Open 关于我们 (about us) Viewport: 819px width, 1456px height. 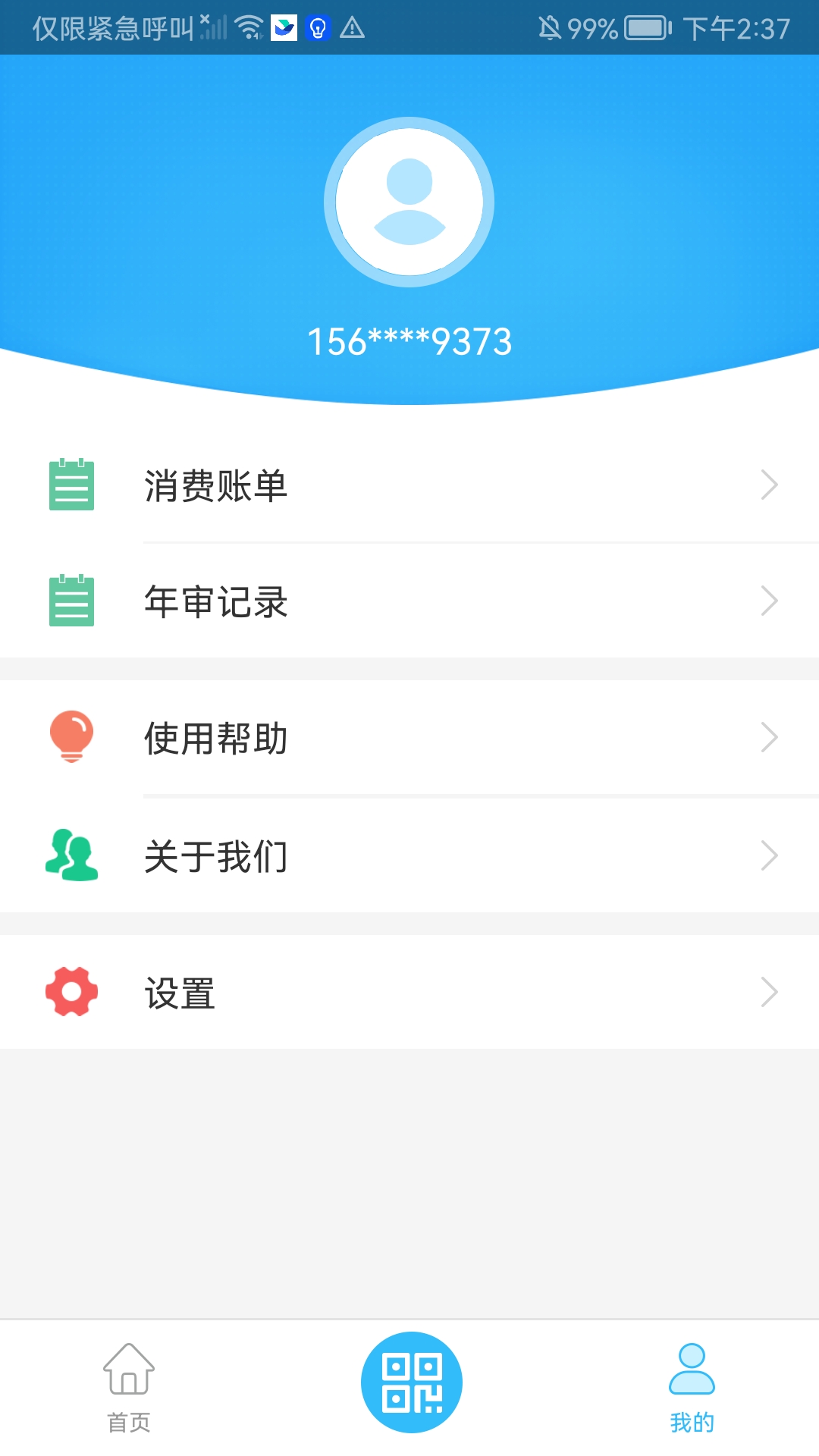(x=409, y=856)
